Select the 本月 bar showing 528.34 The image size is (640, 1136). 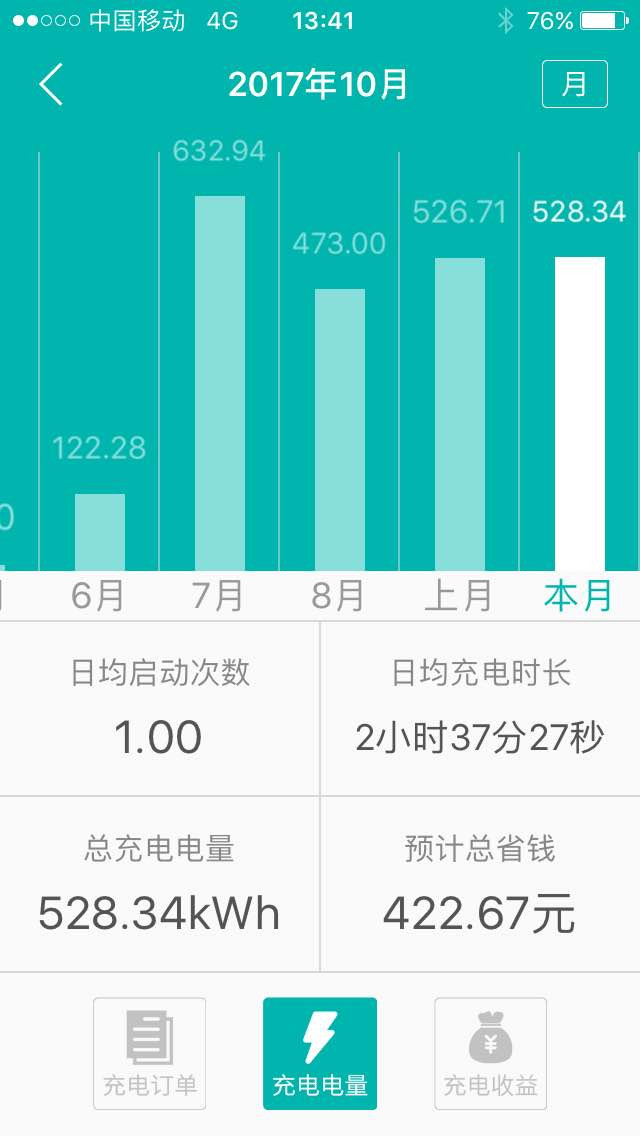click(580, 414)
